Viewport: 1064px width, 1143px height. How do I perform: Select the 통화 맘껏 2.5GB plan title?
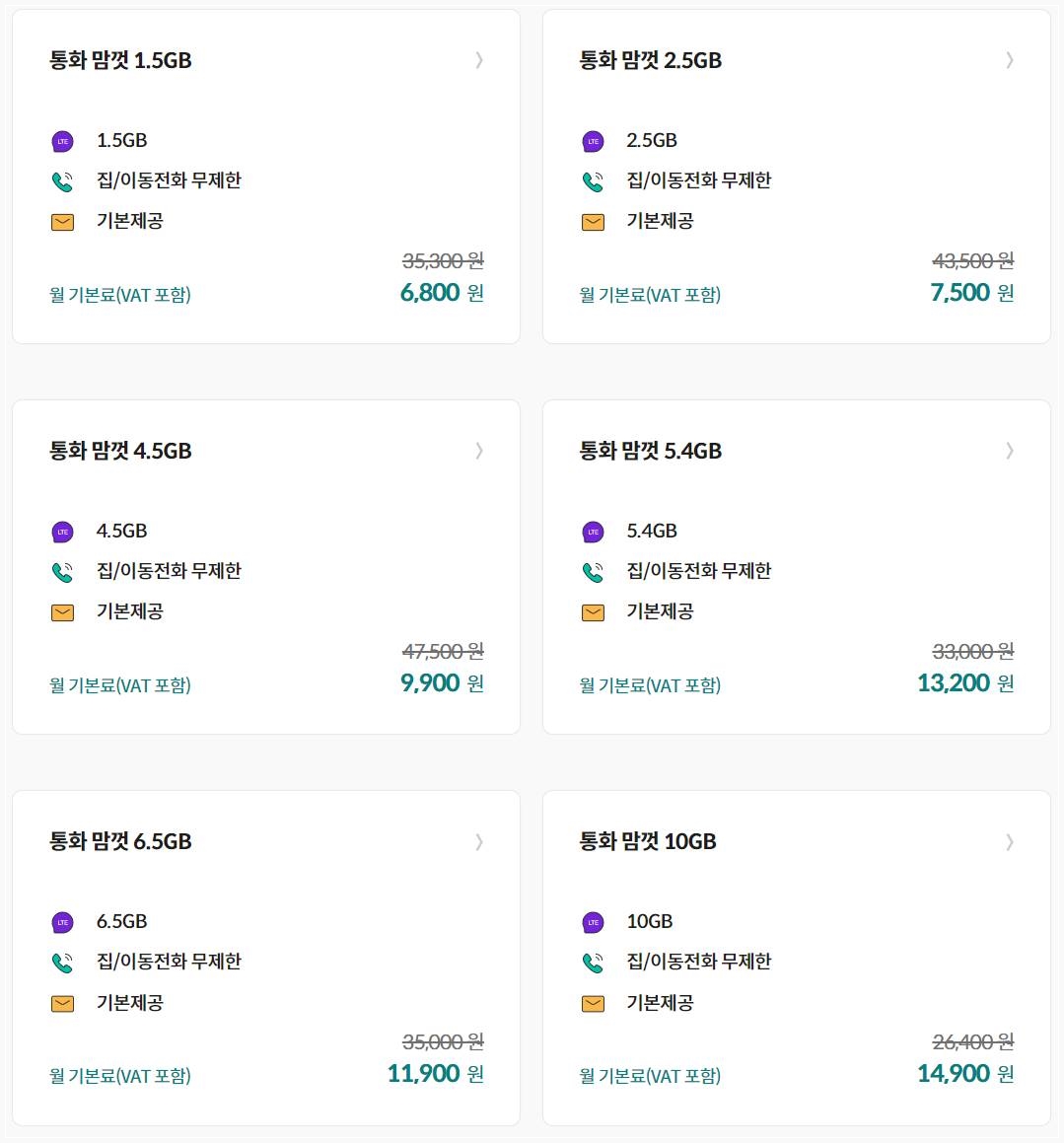pos(650,60)
